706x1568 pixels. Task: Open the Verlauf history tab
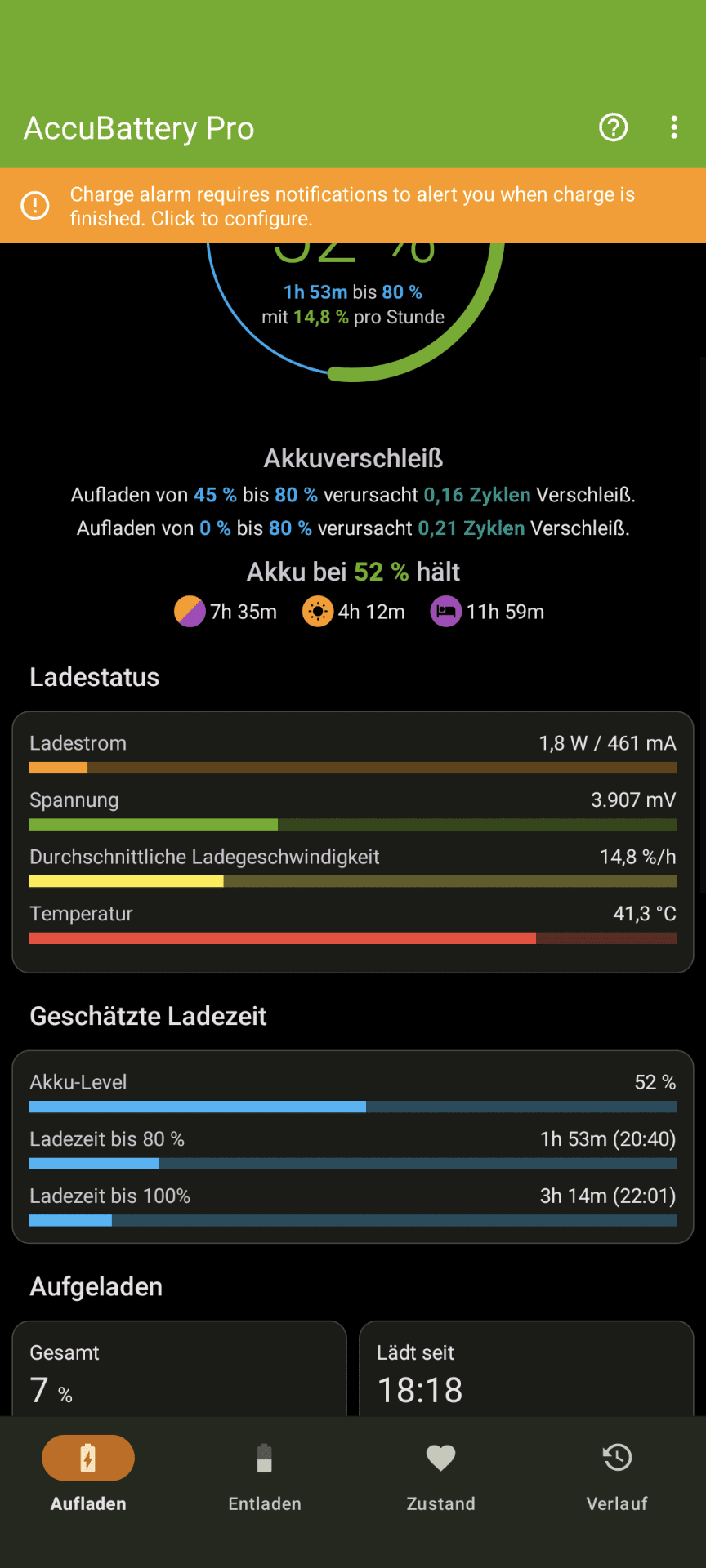617,1477
